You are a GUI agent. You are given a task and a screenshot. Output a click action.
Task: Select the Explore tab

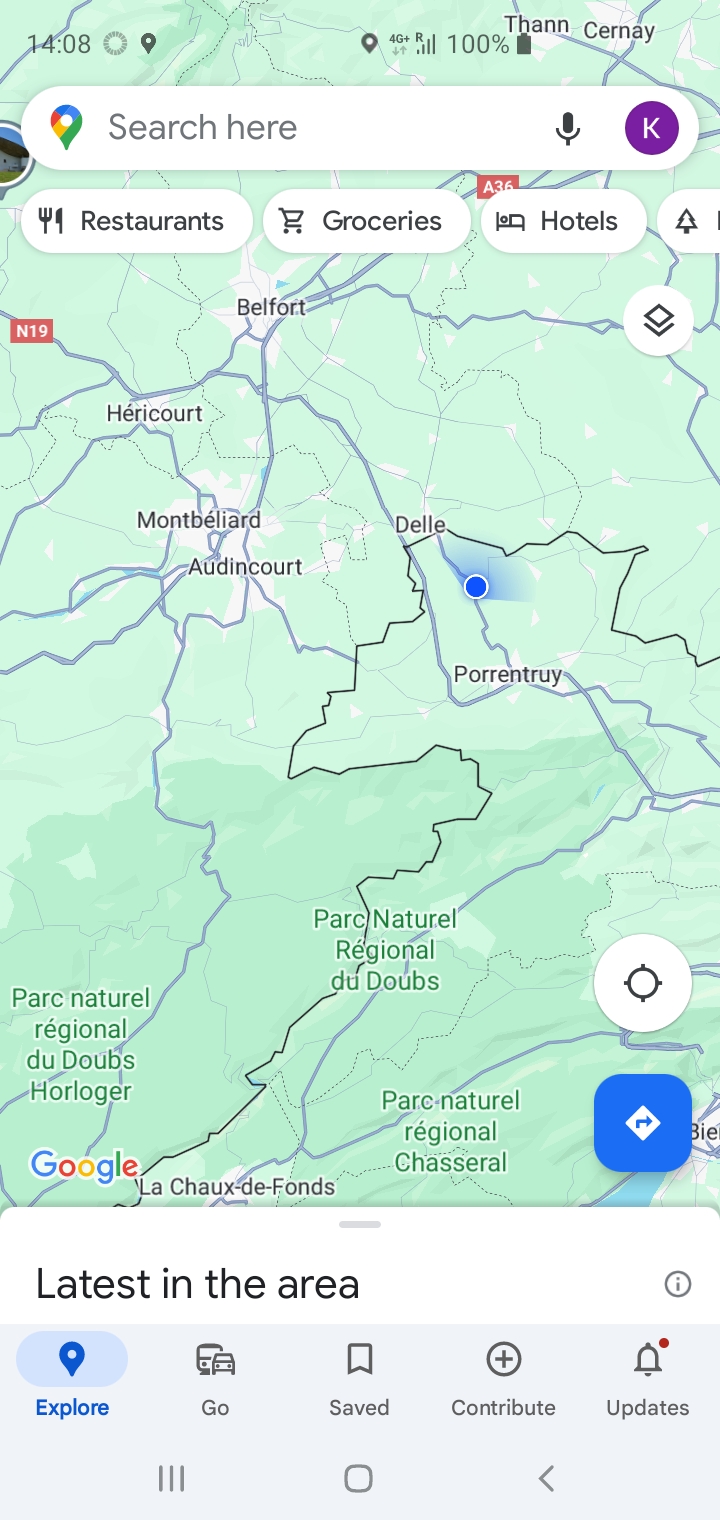point(72,1378)
